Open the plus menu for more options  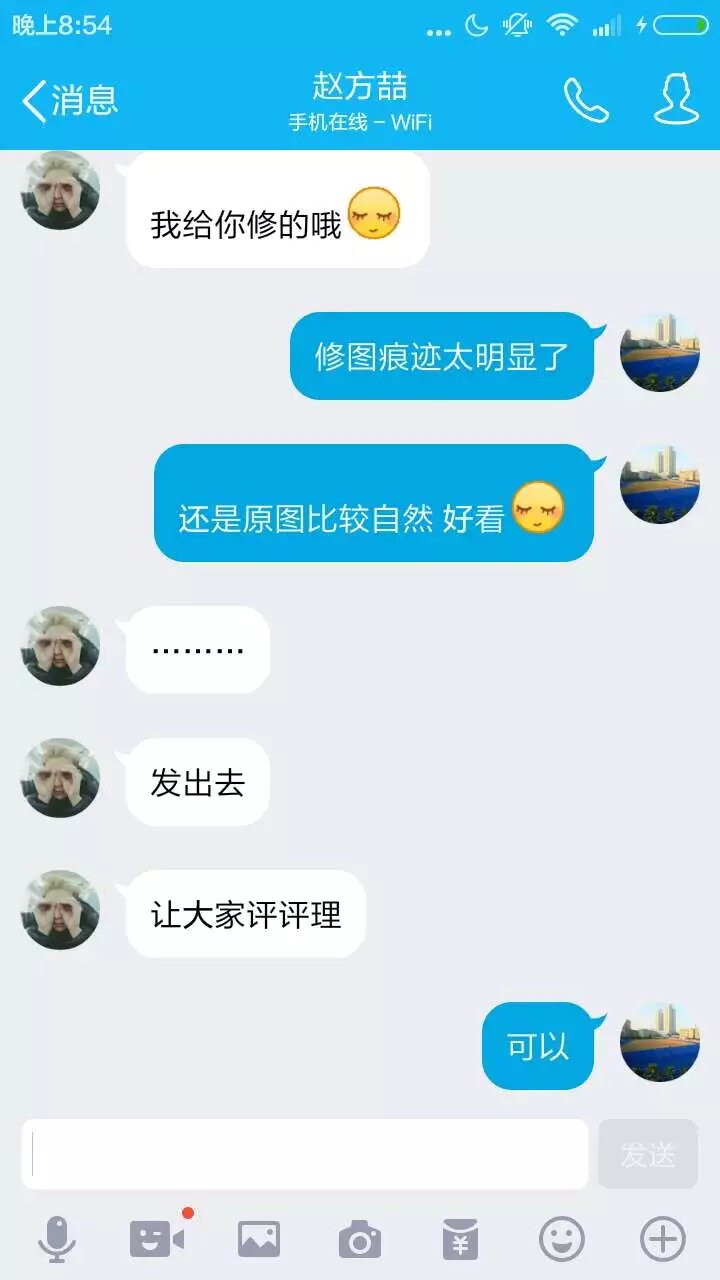coord(663,1240)
